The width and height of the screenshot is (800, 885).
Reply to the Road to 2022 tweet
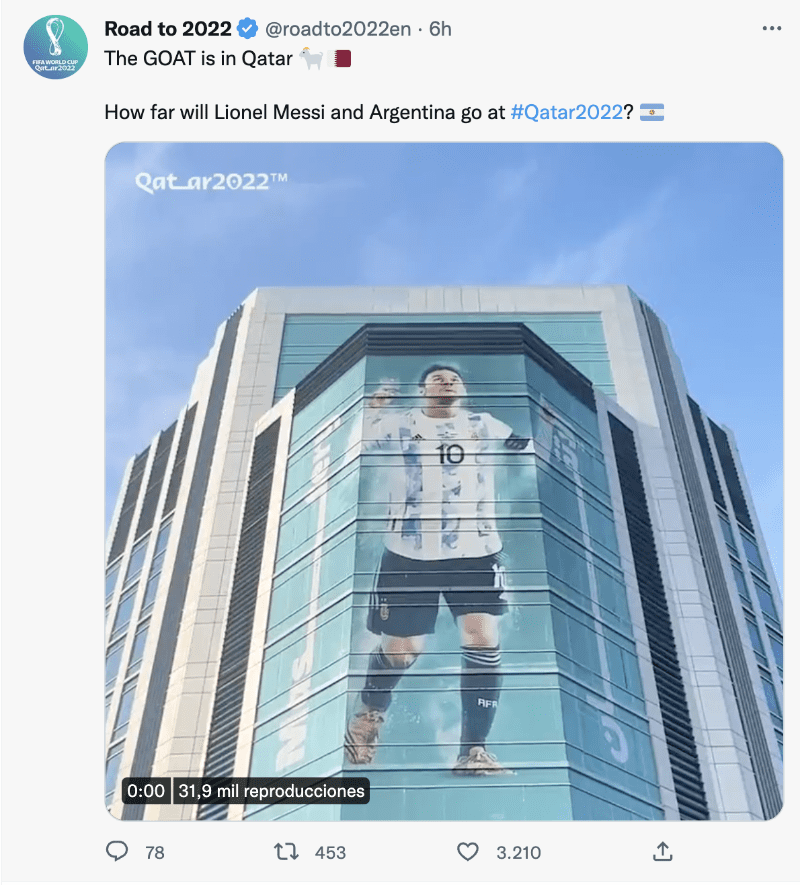[x=119, y=852]
